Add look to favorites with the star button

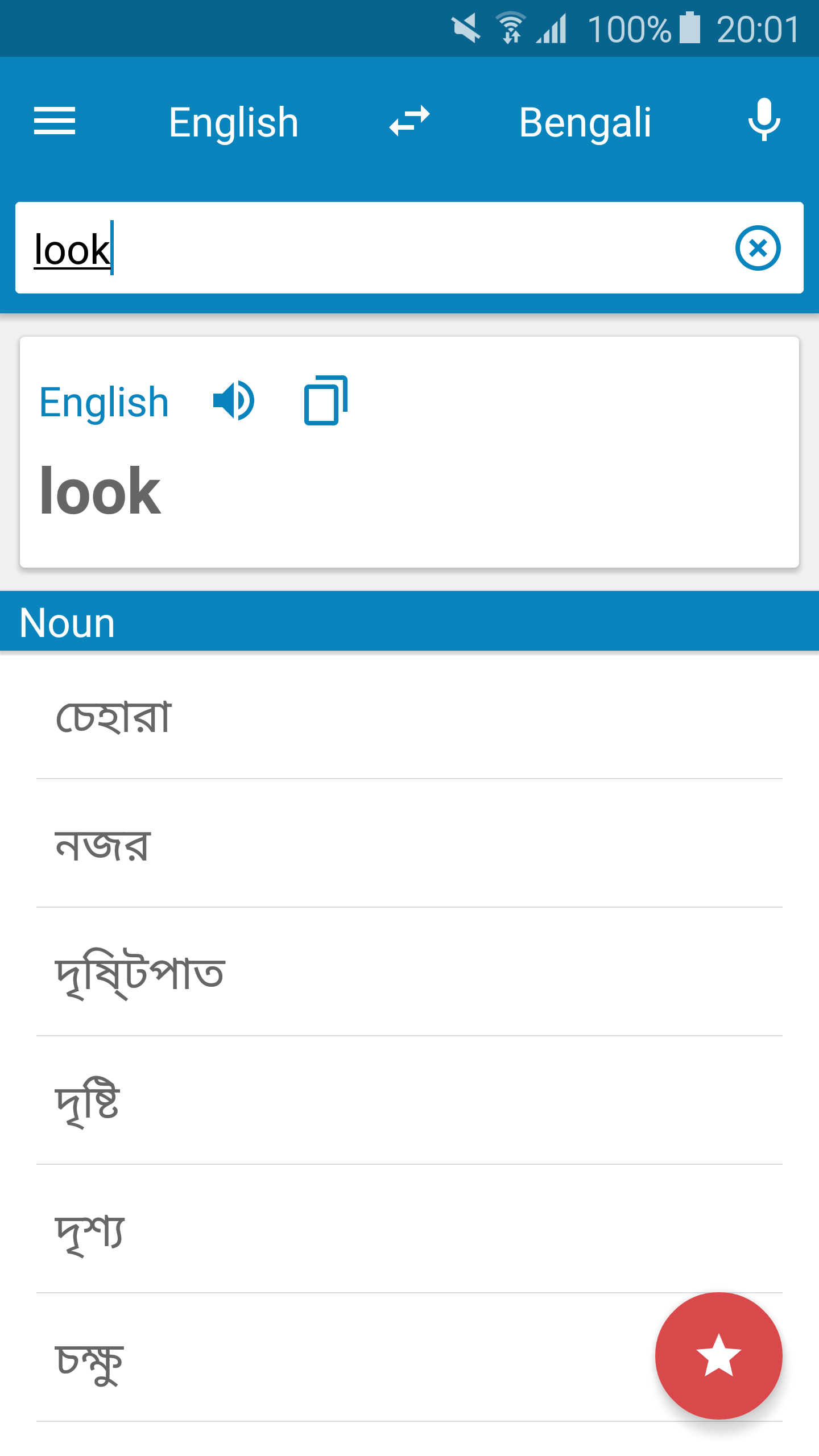[719, 1356]
